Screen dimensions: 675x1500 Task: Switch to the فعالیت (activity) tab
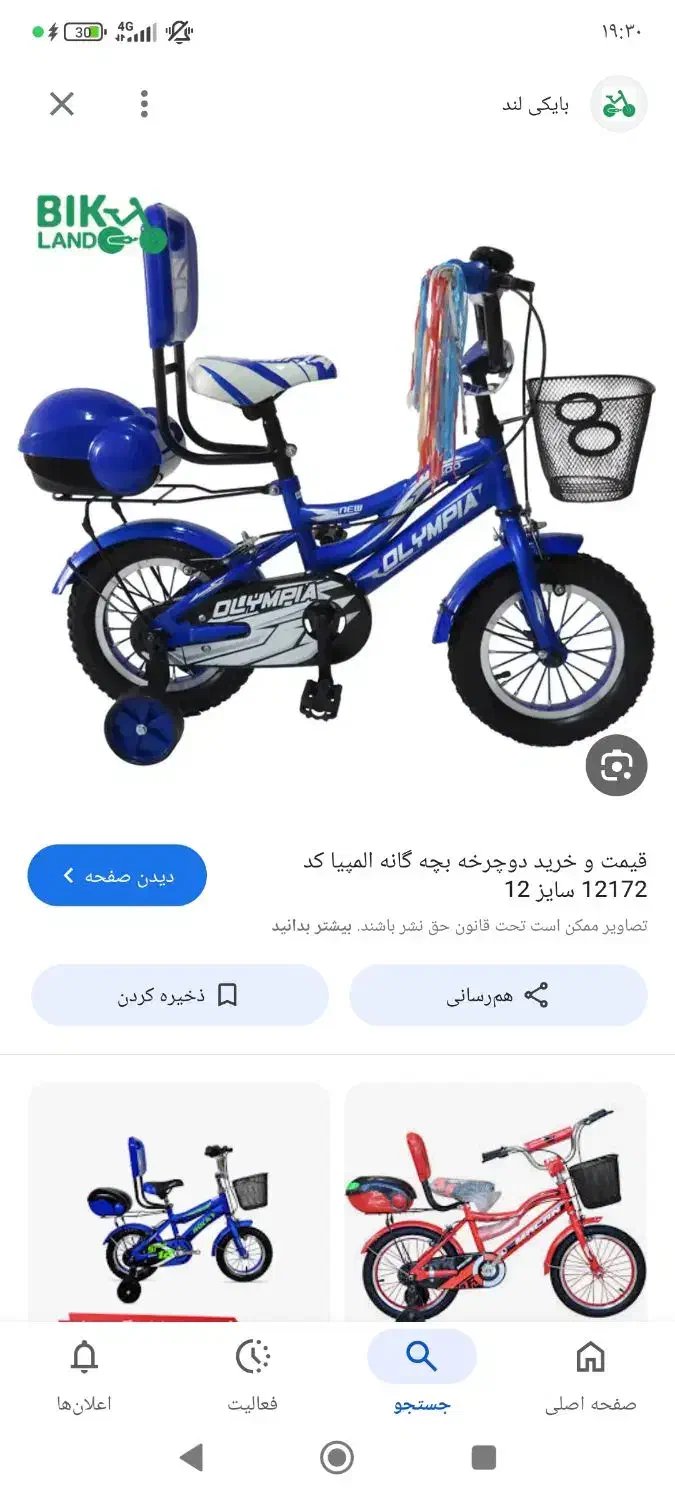(x=253, y=1375)
